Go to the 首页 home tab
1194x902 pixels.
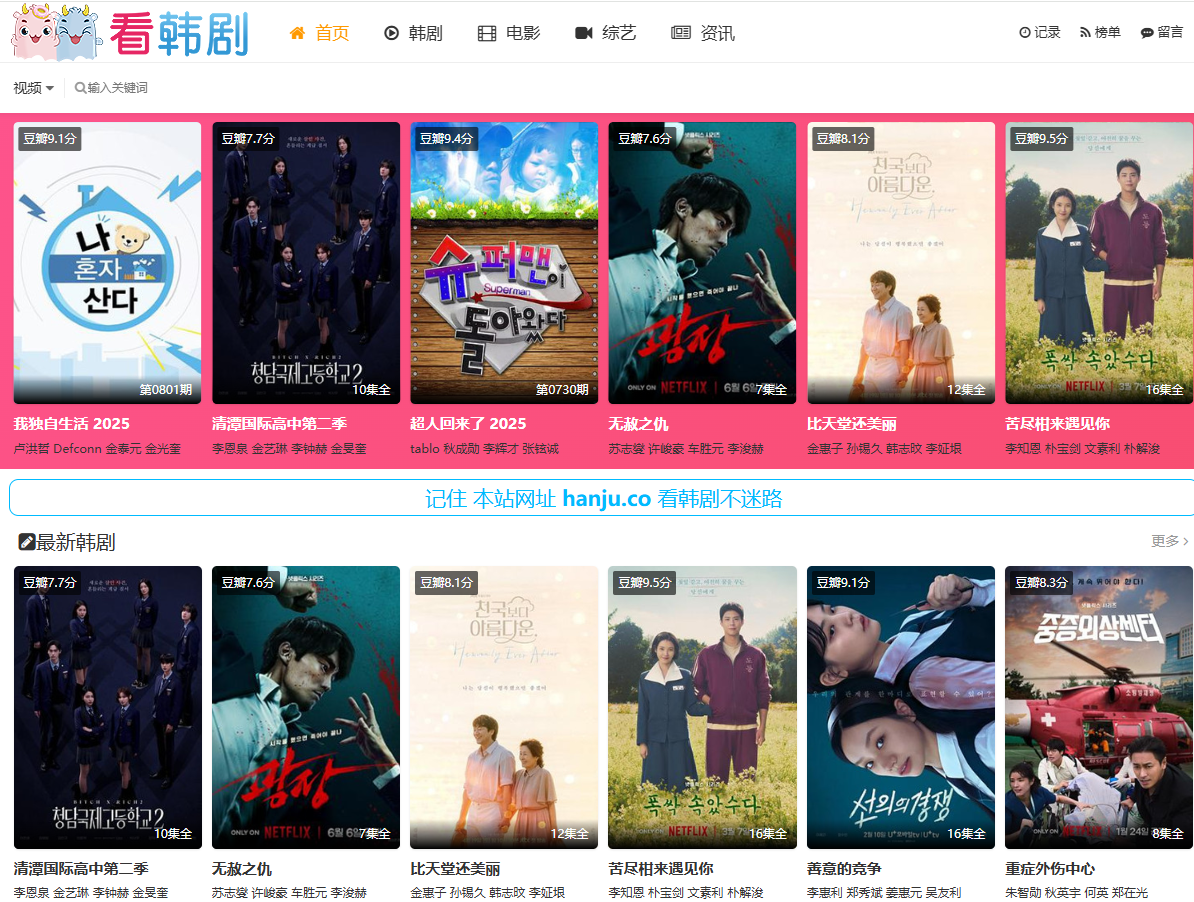click(320, 33)
